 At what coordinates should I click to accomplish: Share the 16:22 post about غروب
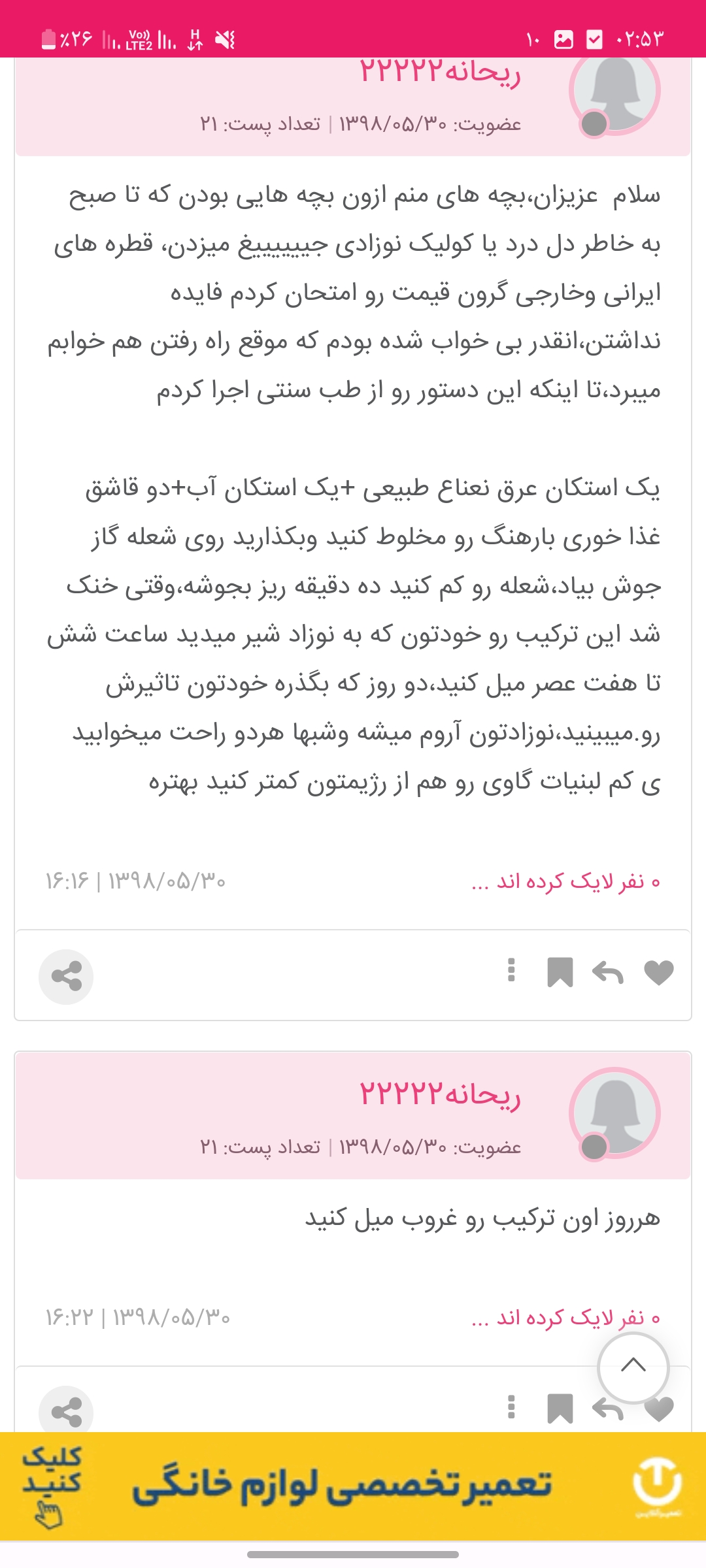[x=66, y=1411]
